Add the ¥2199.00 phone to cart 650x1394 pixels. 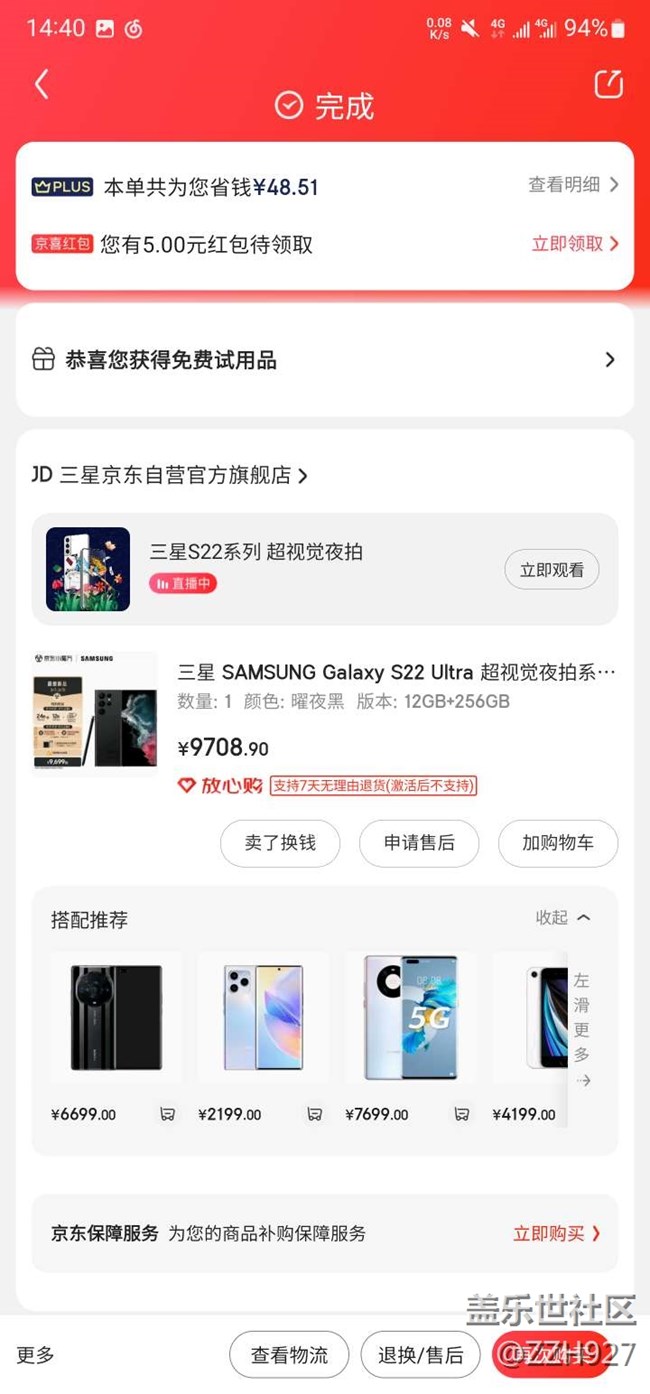[x=315, y=1114]
